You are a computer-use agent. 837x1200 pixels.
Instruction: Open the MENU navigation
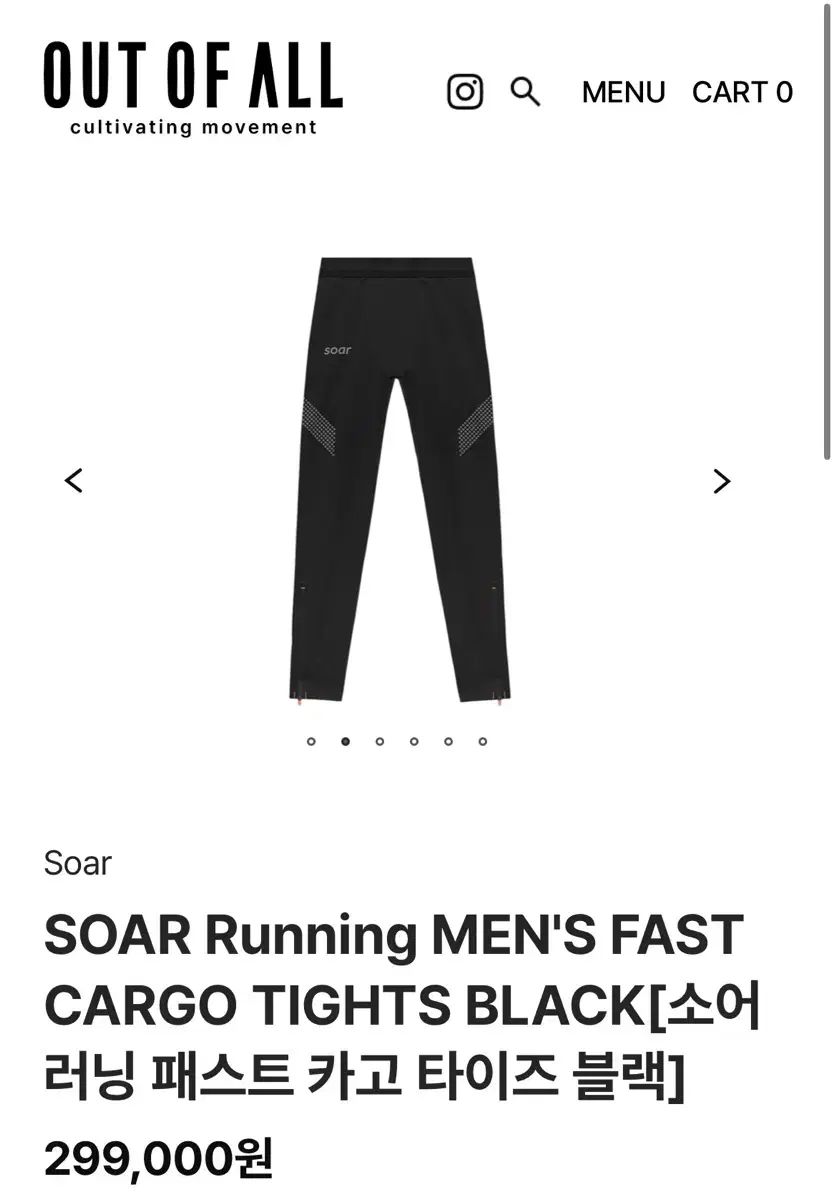pos(623,92)
